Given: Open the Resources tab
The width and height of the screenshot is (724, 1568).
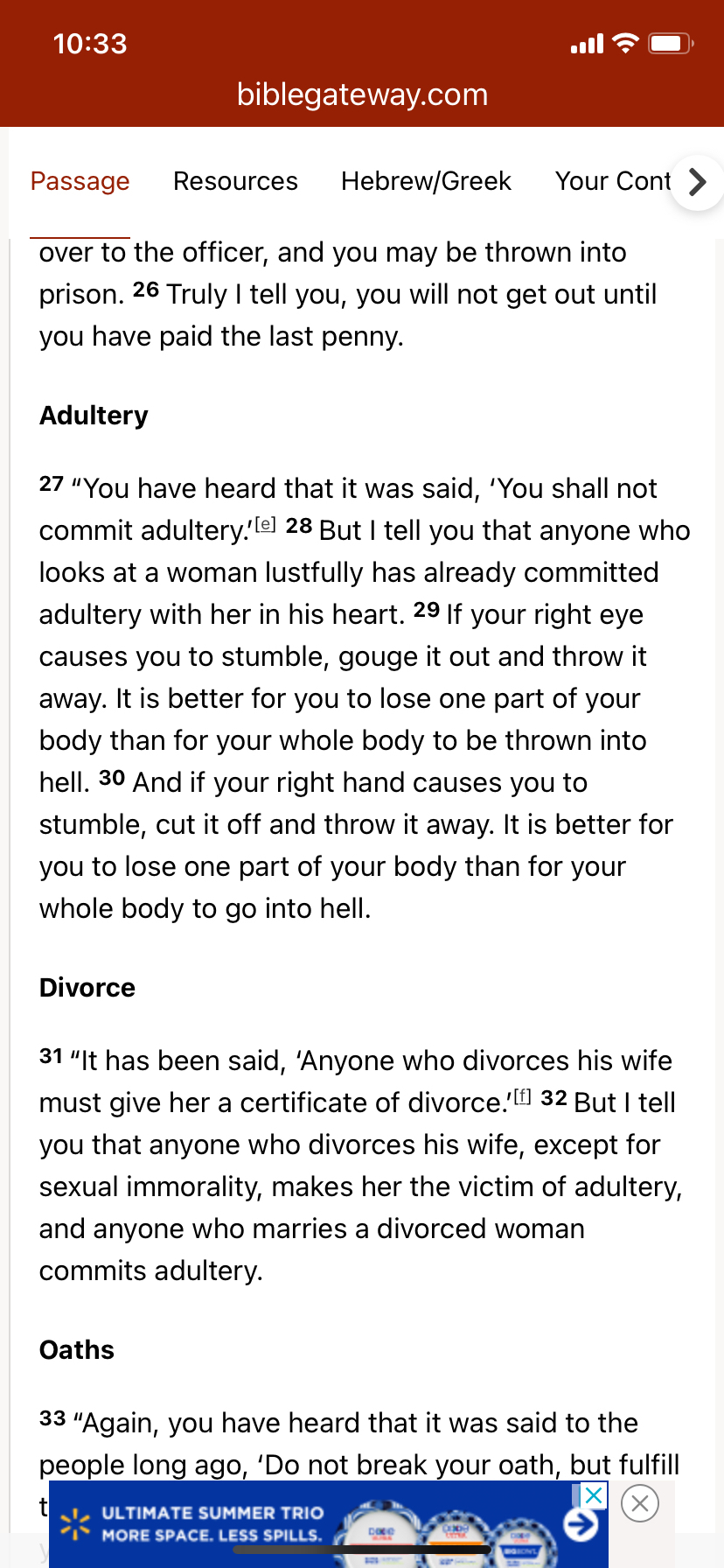Looking at the screenshot, I should tap(235, 181).
